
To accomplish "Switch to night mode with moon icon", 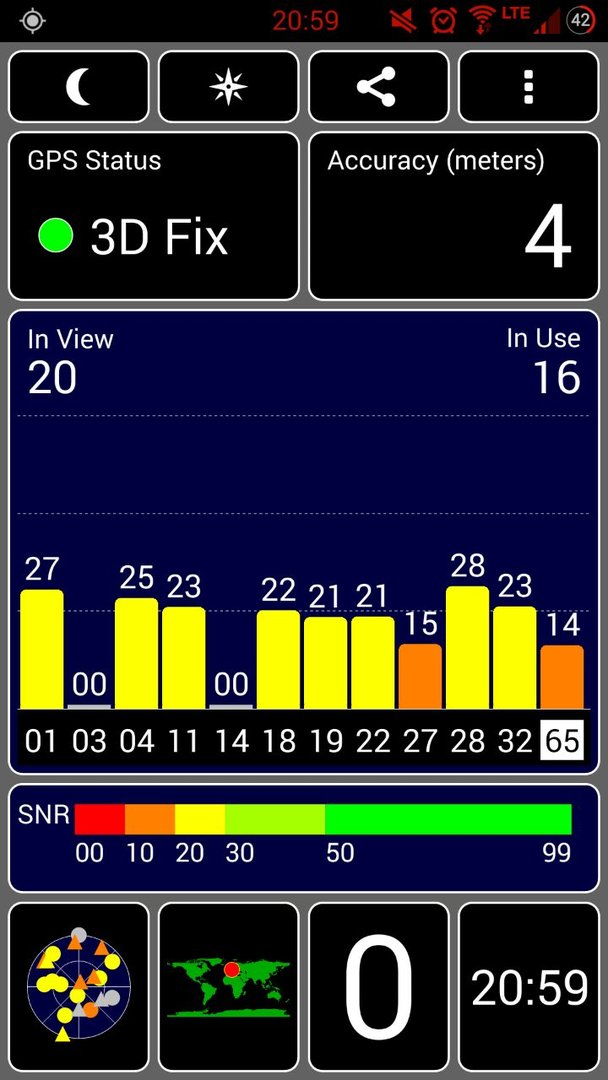I will 78,87.
